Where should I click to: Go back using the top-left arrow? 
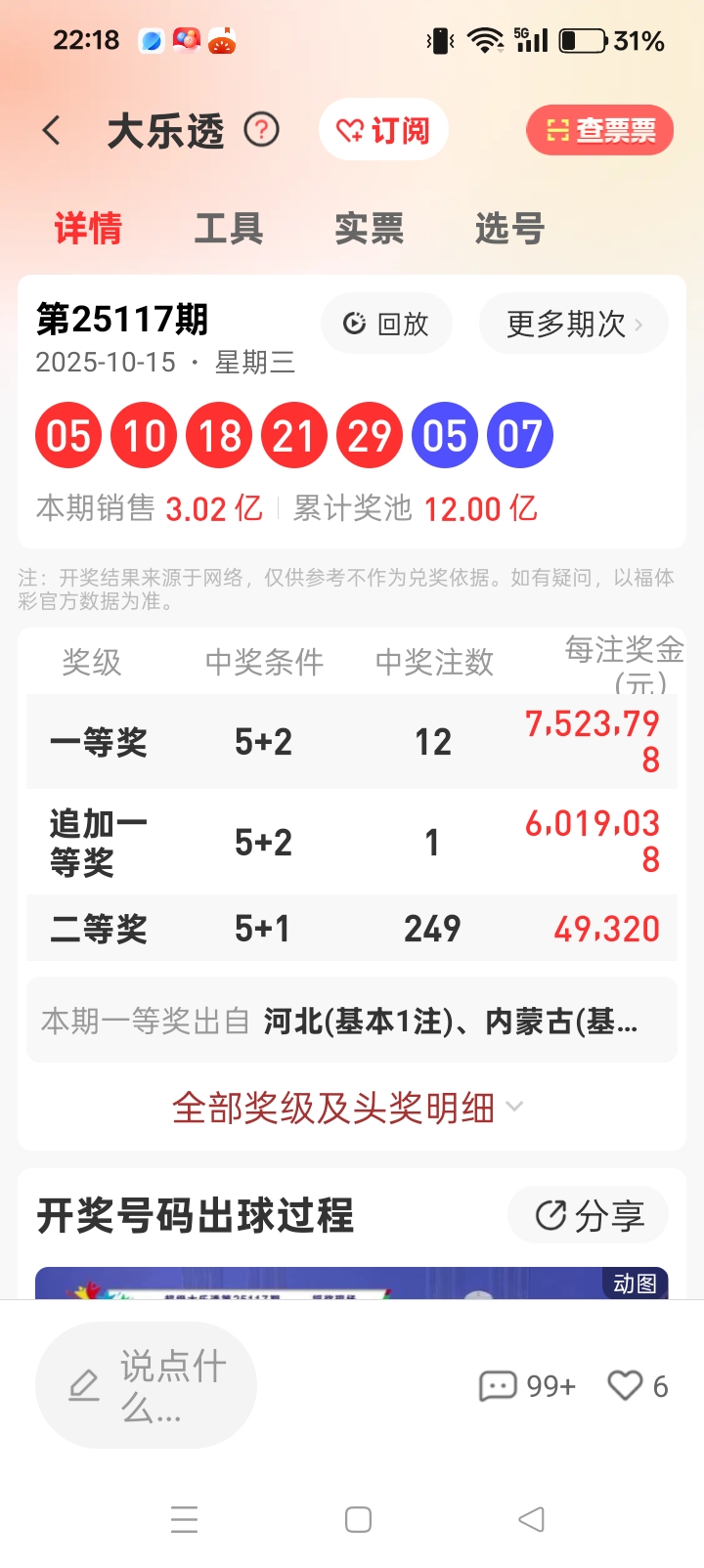[52, 130]
